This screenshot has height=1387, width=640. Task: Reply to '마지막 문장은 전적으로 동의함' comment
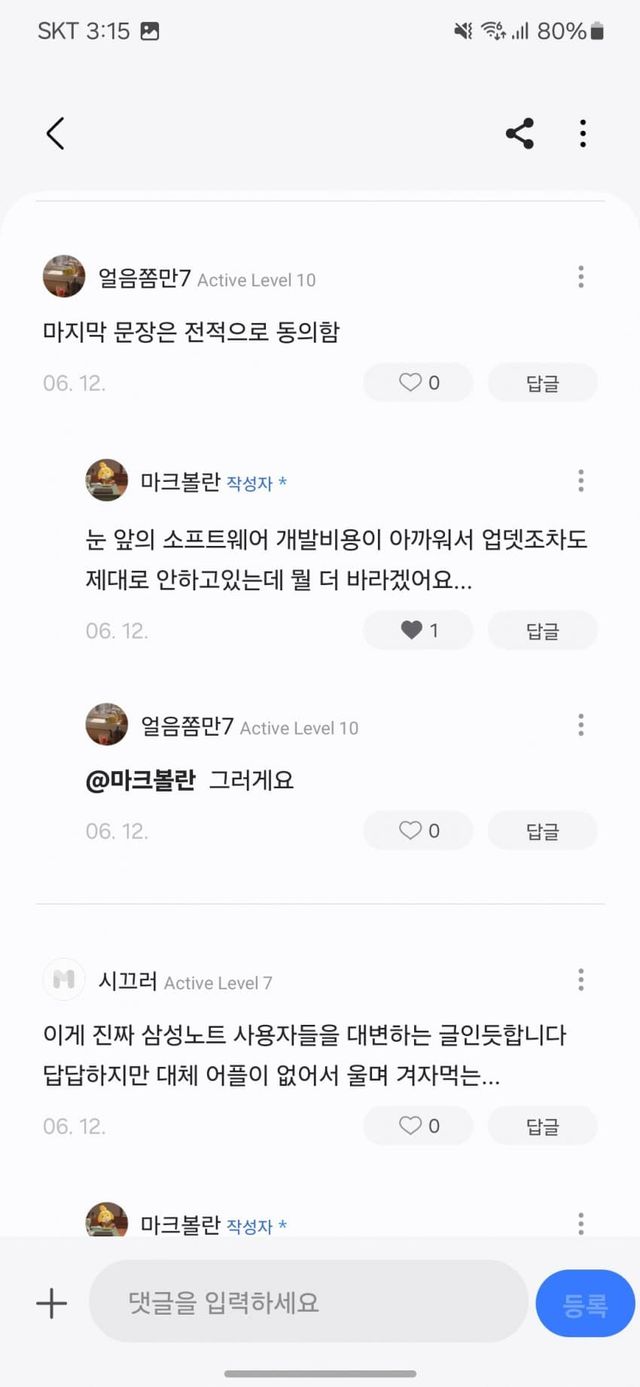tap(542, 383)
